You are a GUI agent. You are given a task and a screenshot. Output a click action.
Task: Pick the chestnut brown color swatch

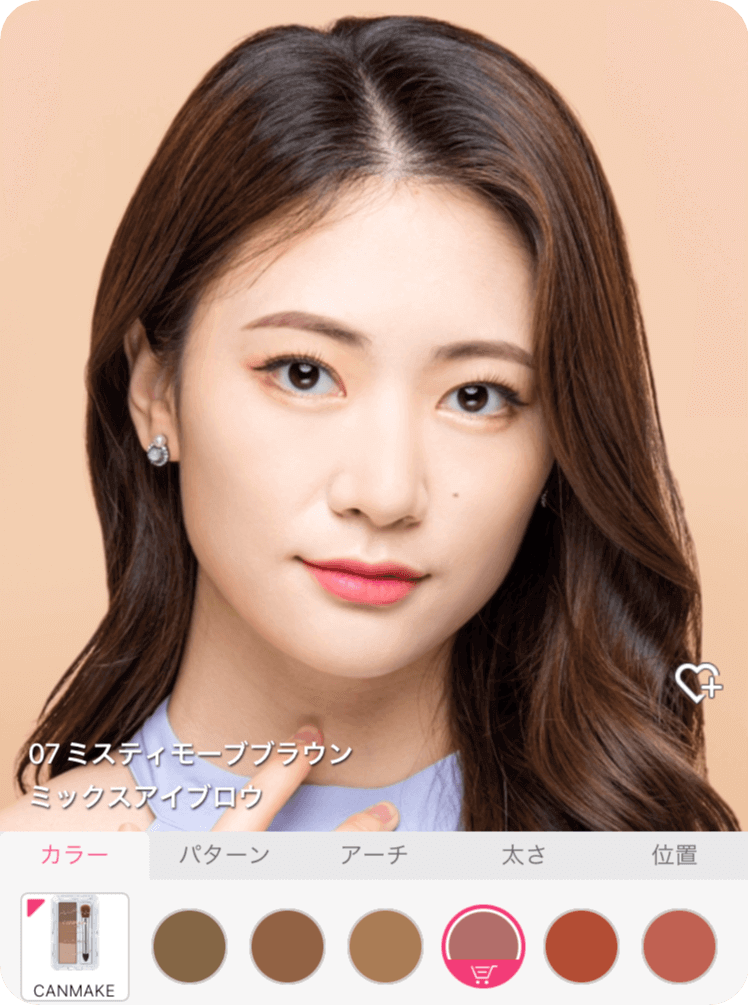(x=287, y=946)
